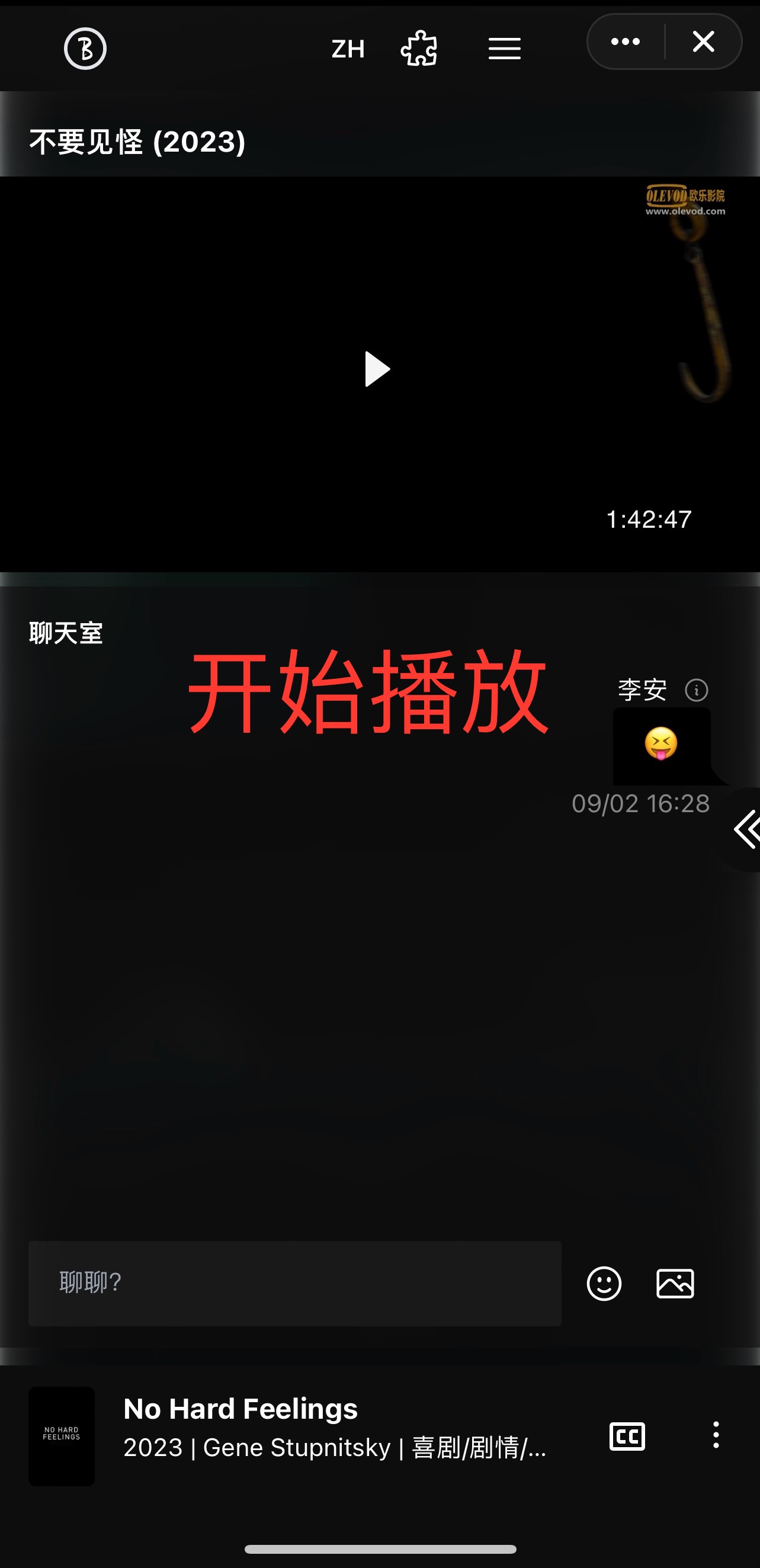The width and height of the screenshot is (760, 1568).
Task: Open the B logo home icon
Action: click(x=85, y=49)
